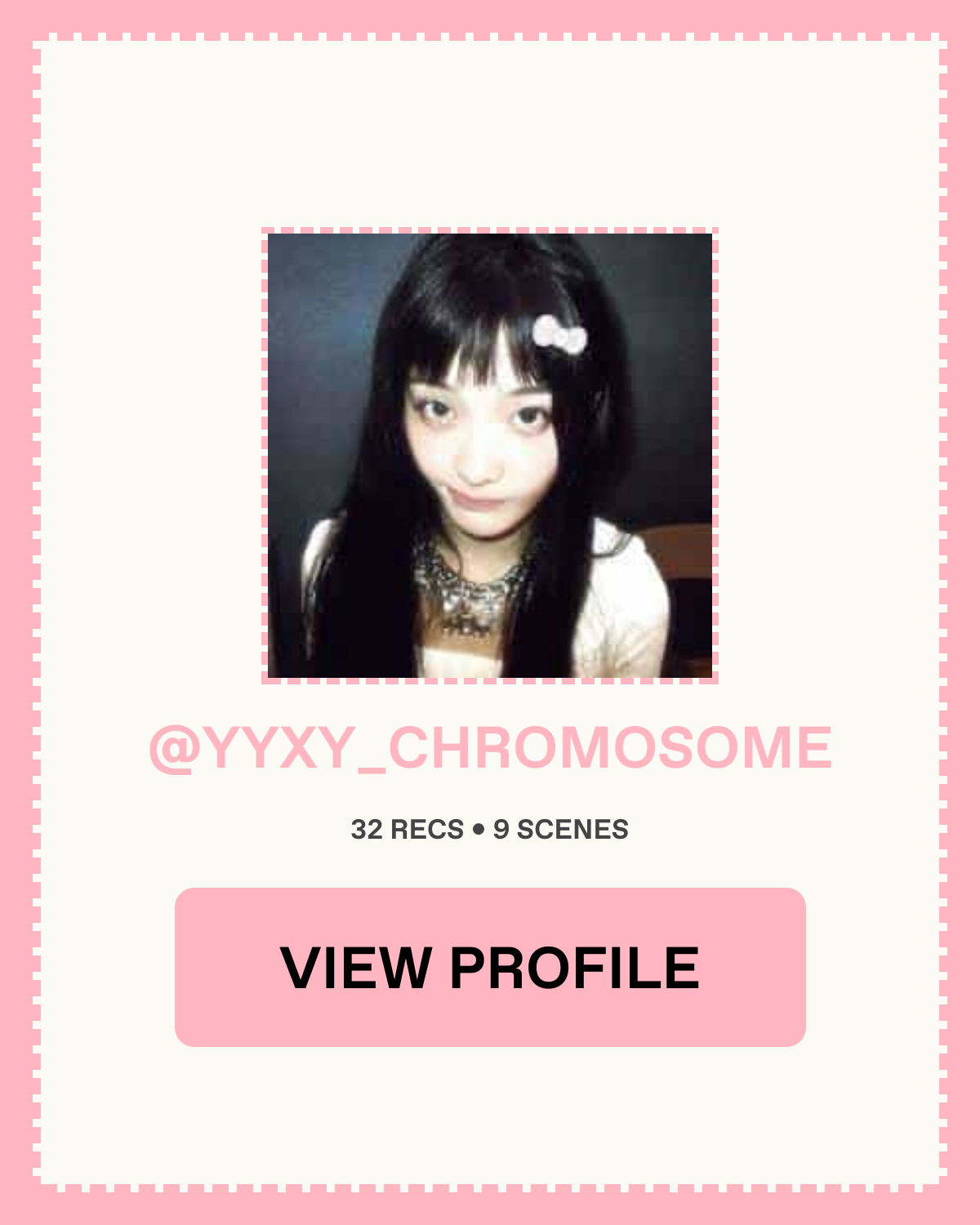980x1225 pixels.
Task: Open the @yyxy_chromosome profile photo
Action: (490, 456)
